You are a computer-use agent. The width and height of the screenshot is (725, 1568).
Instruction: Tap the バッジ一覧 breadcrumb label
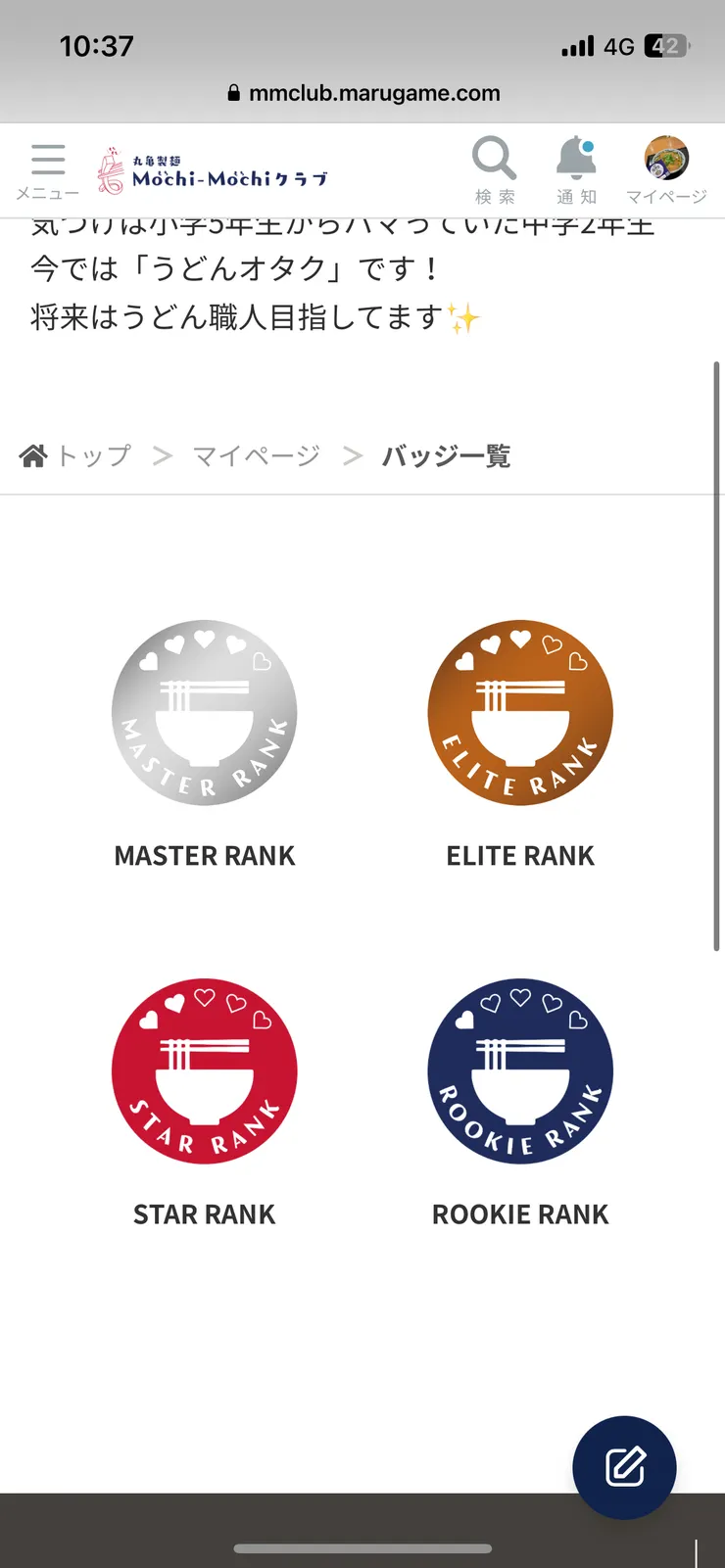click(447, 455)
